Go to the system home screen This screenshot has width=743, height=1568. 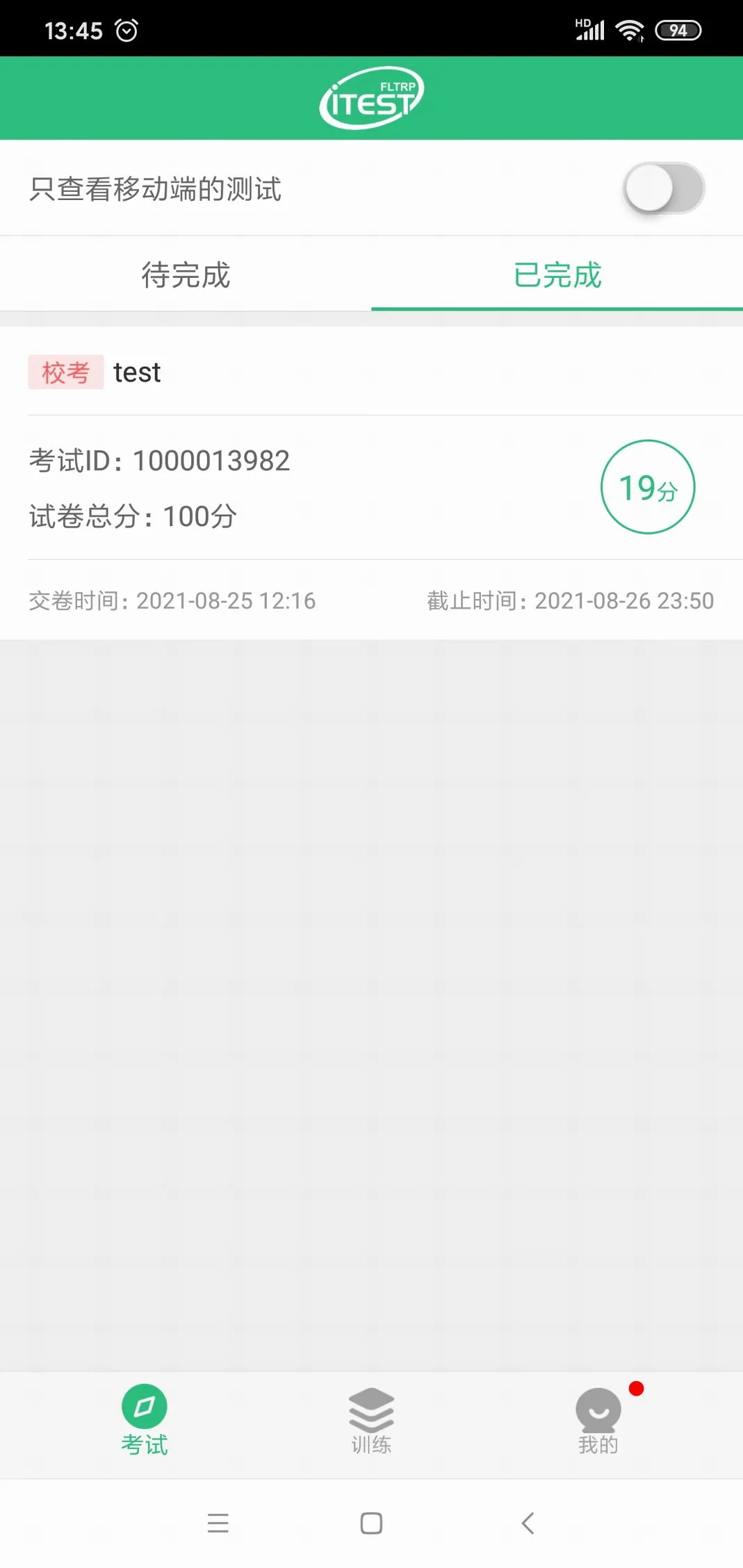tap(371, 1524)
